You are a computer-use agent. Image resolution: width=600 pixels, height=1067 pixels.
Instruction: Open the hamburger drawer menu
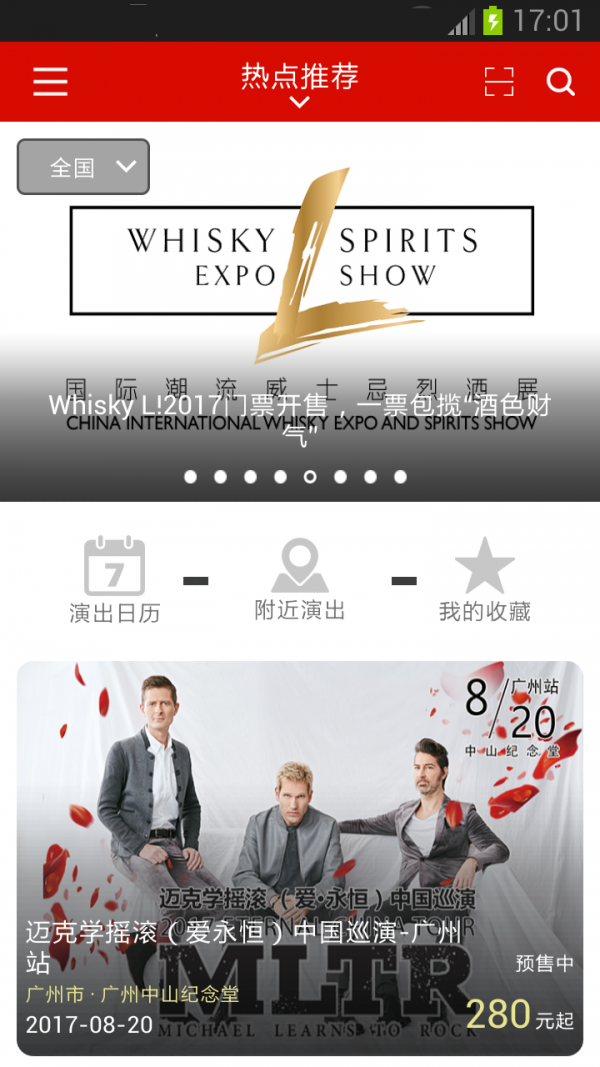pyautogui.click(x=50, y=81)
